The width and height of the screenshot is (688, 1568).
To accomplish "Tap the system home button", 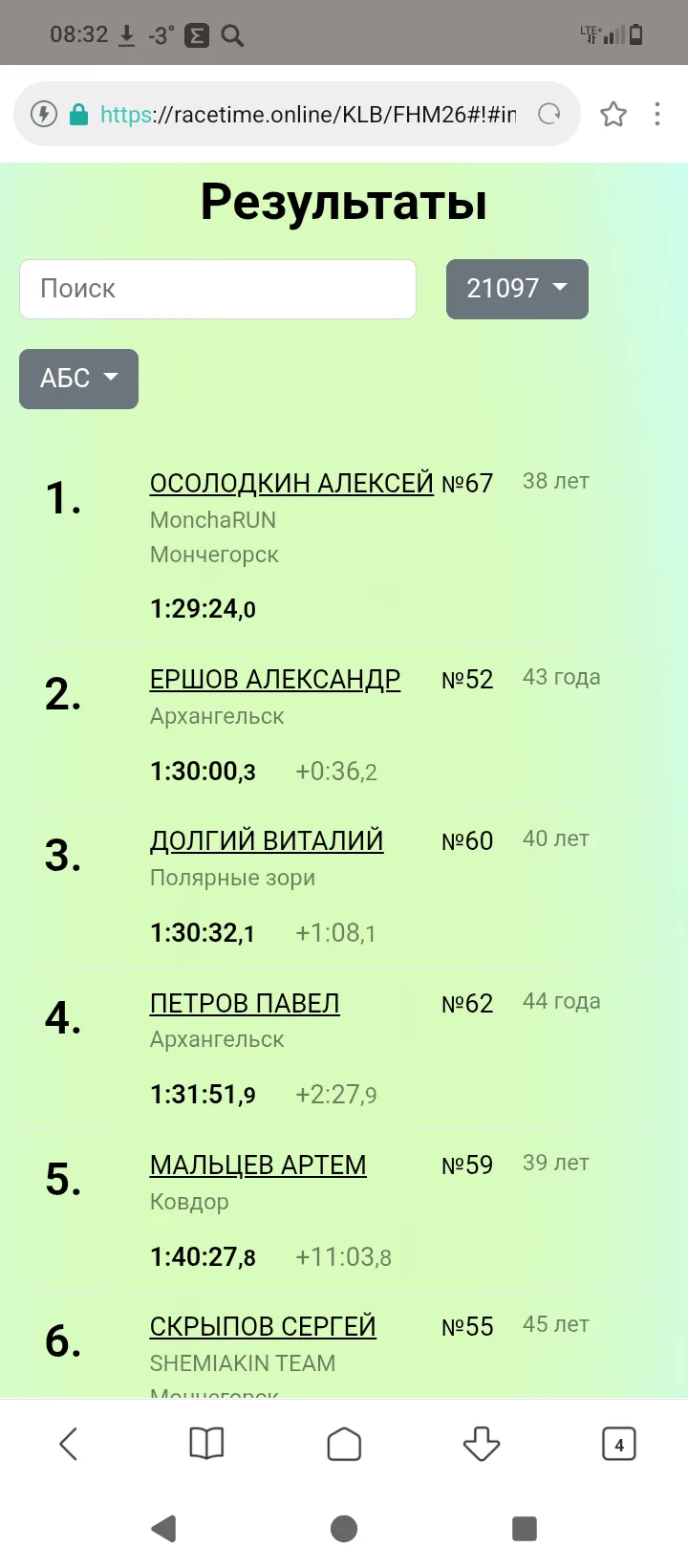I will point(344,1528).
